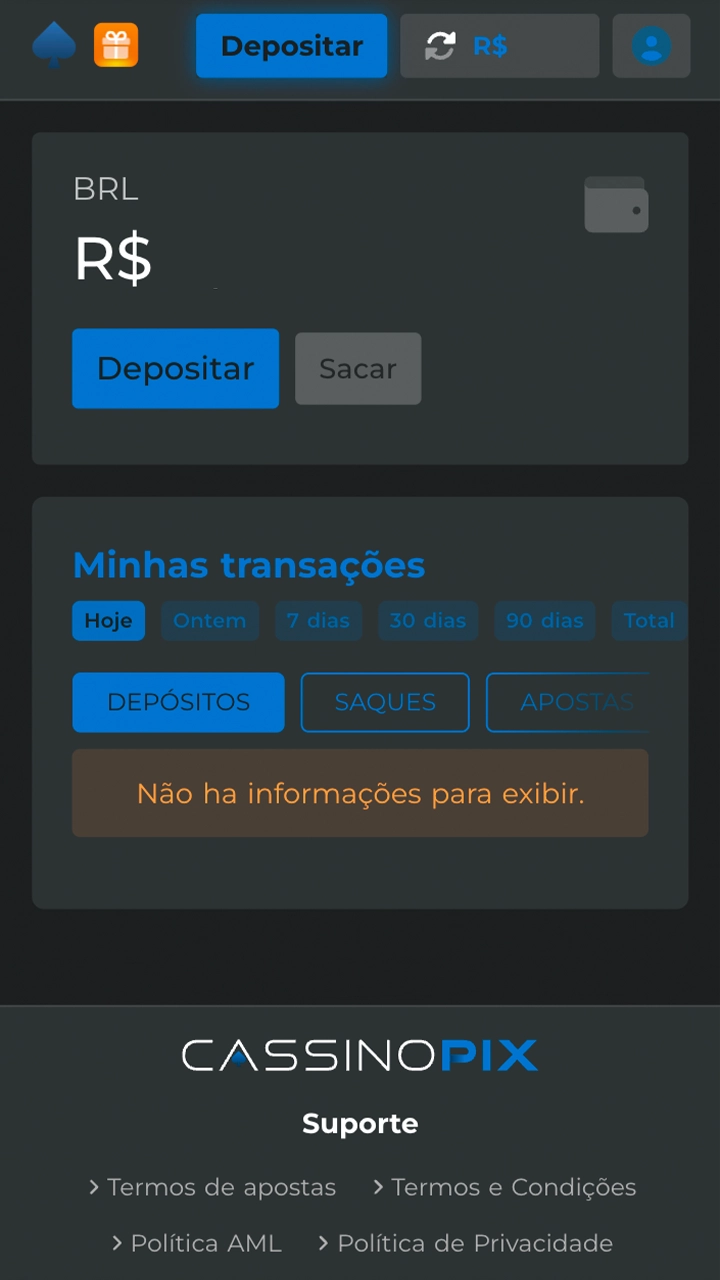Image resolution: width=720 pixels, height=1280 pixels.
Task: Click the wallet icon on the BRL card
Action: (x=616, y=204)
